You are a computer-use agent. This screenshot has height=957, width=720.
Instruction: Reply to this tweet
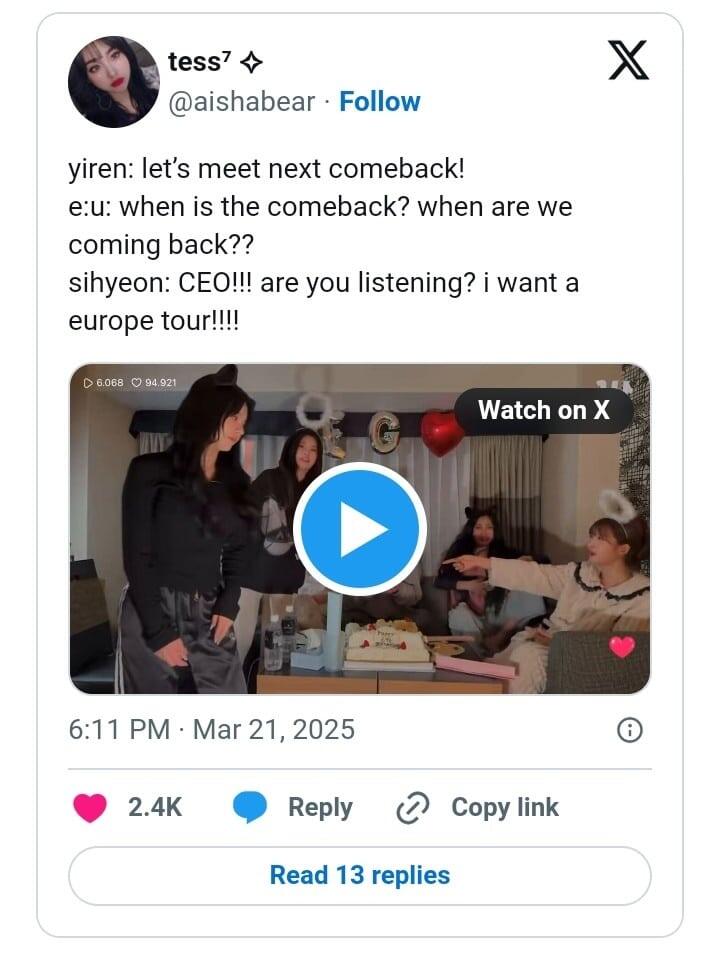pyautogui.click(x=294, y=808)
